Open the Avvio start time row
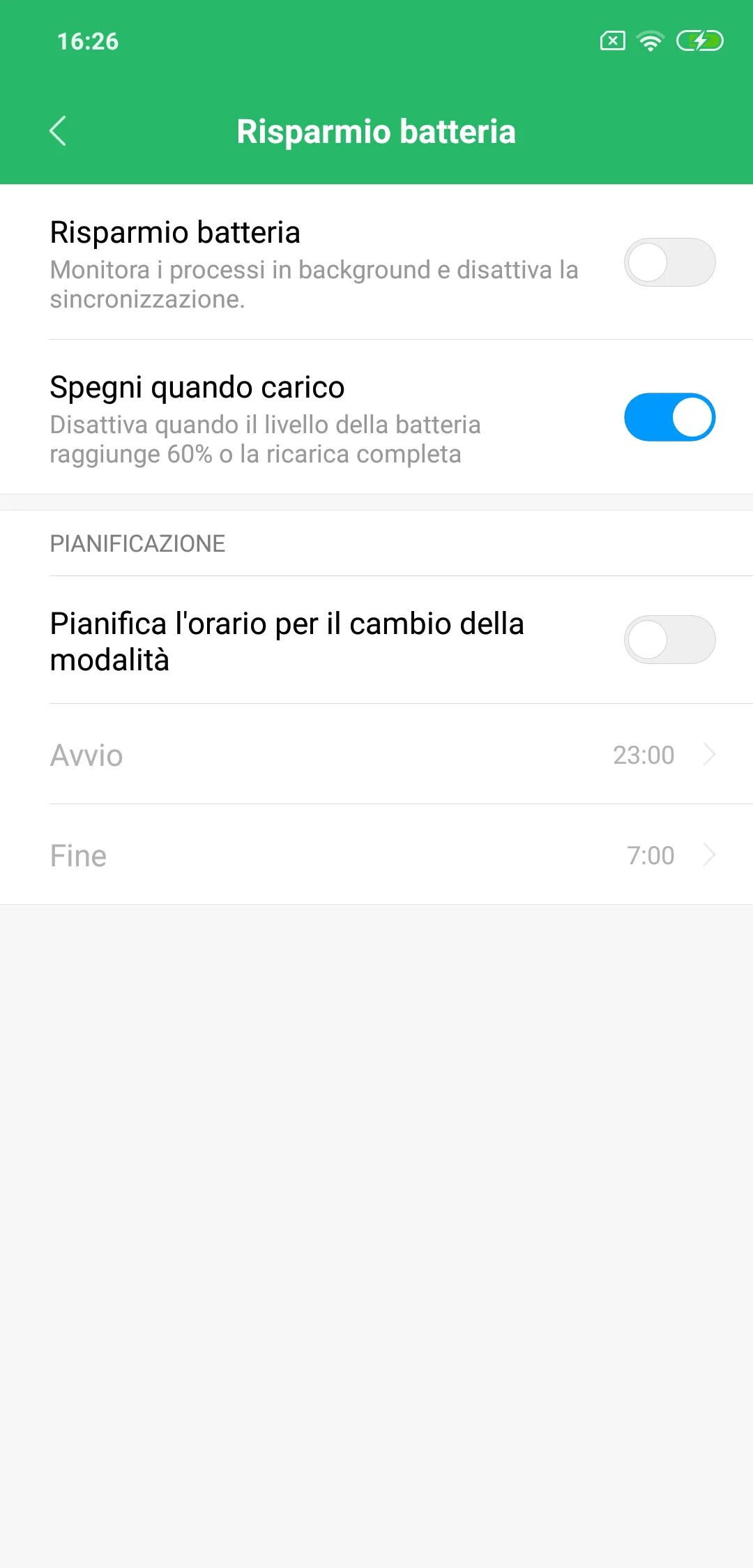The image size is (753, 1568). tap(376, 754)
